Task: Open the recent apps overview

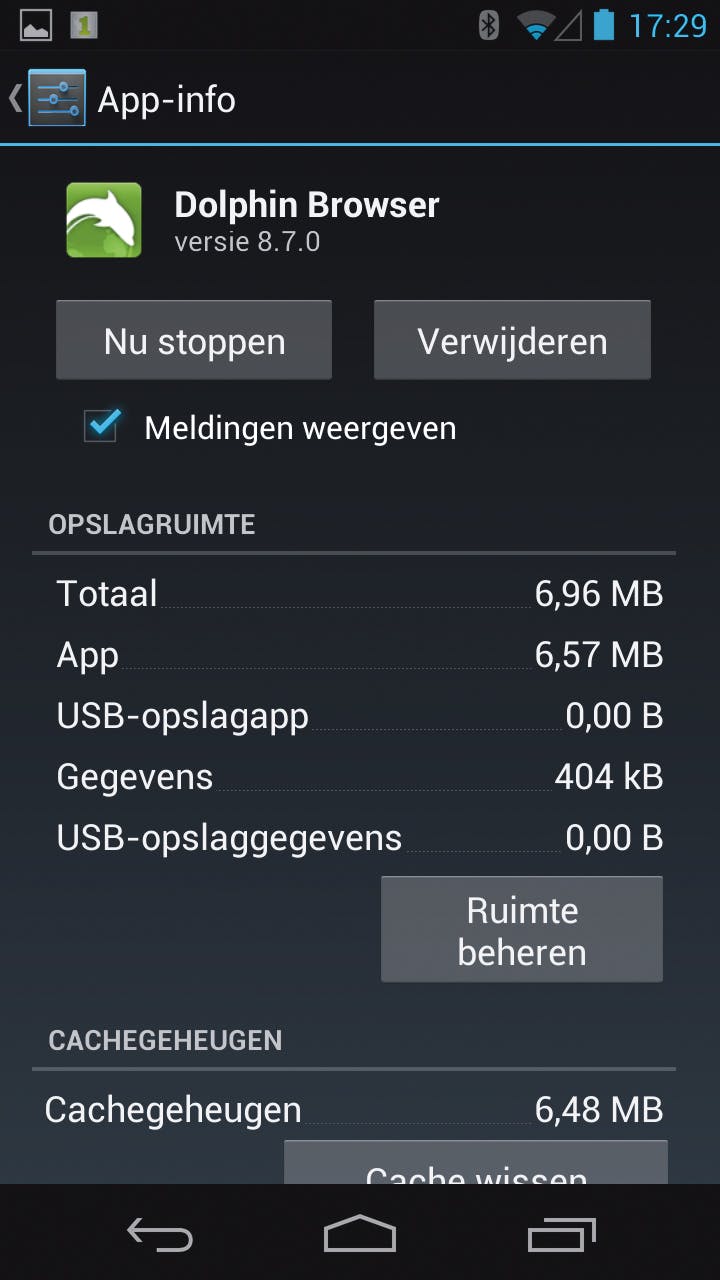Action: [561, 1235]
